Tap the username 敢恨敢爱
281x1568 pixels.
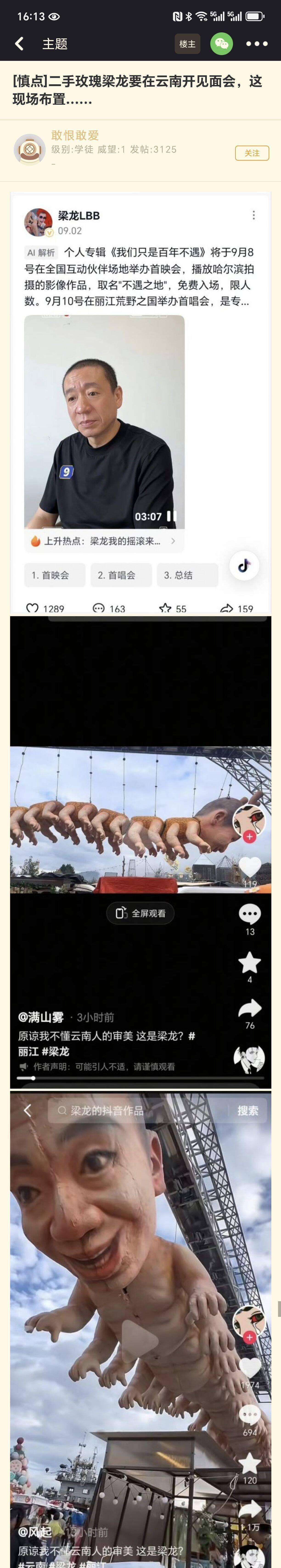coord(75,135)
